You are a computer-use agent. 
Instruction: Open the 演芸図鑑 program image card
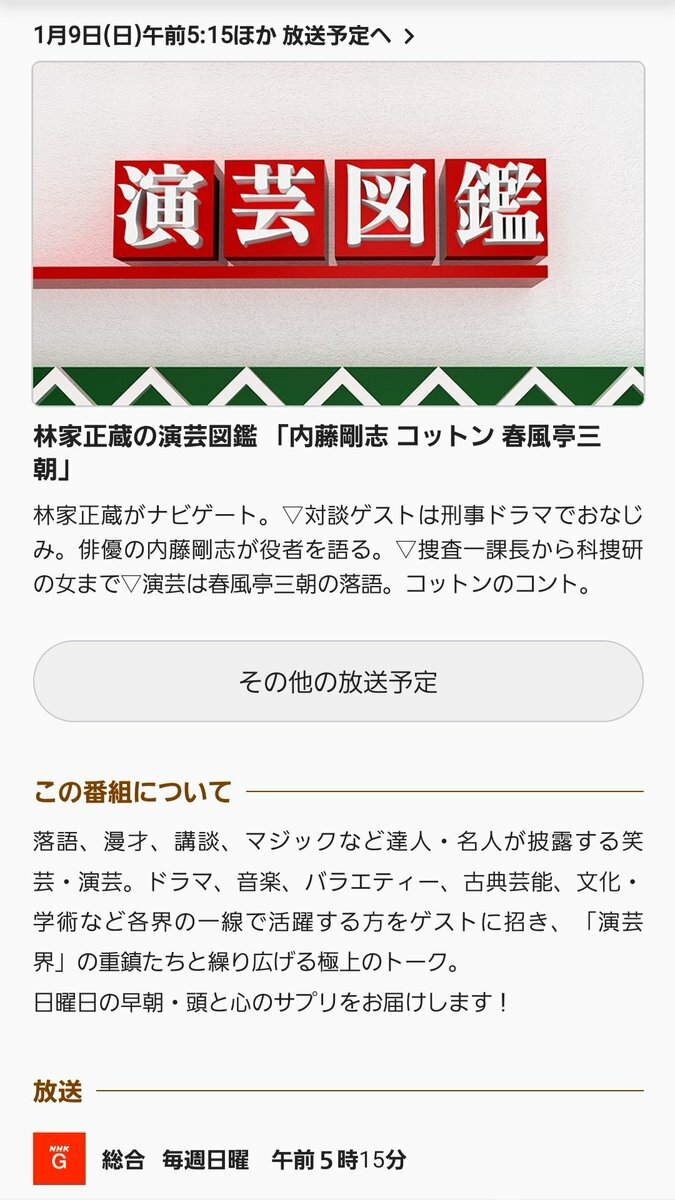[x=338, y=232]
